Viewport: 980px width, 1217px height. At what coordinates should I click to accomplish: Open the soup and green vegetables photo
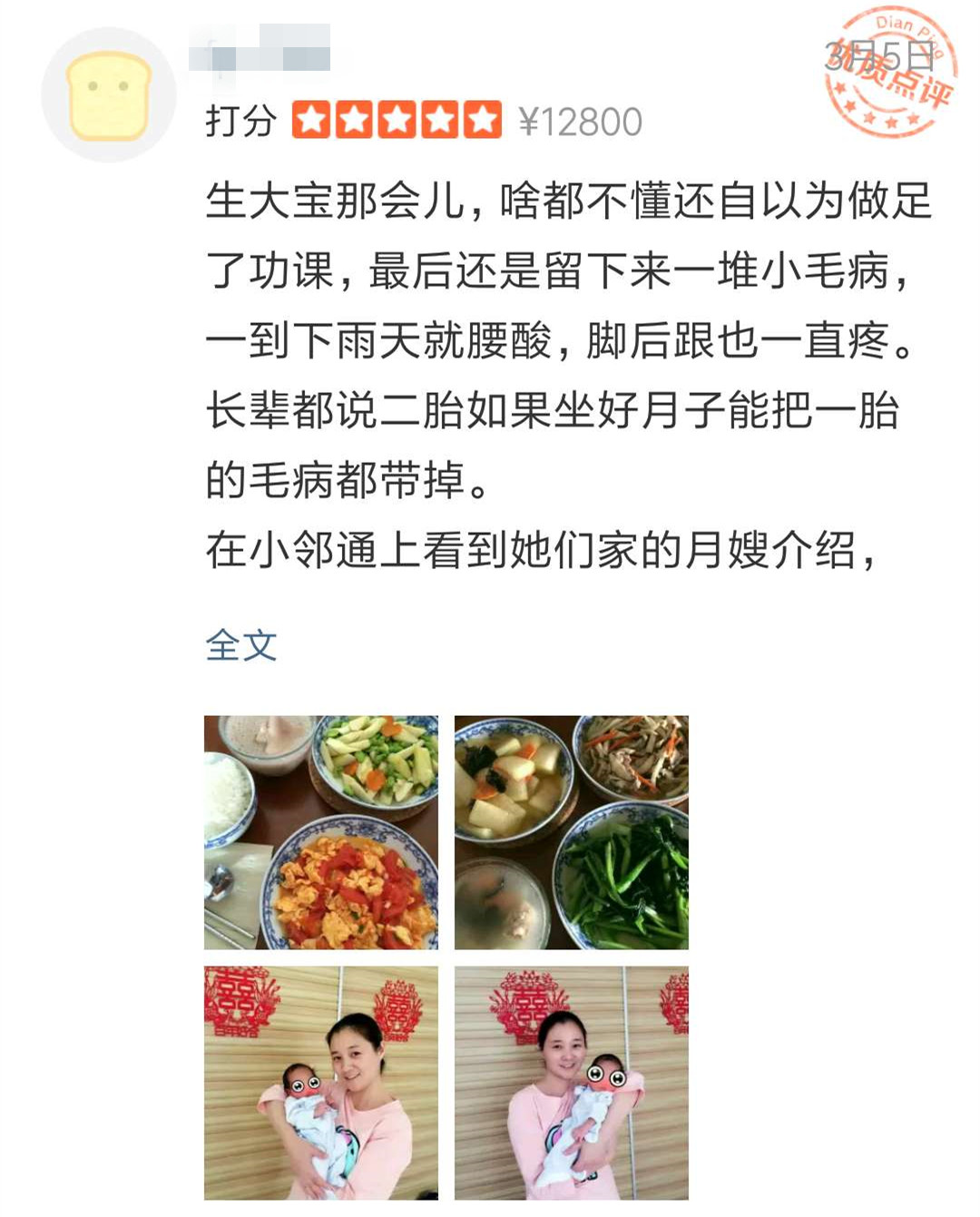pyautogui.click(x=572, y=832)
